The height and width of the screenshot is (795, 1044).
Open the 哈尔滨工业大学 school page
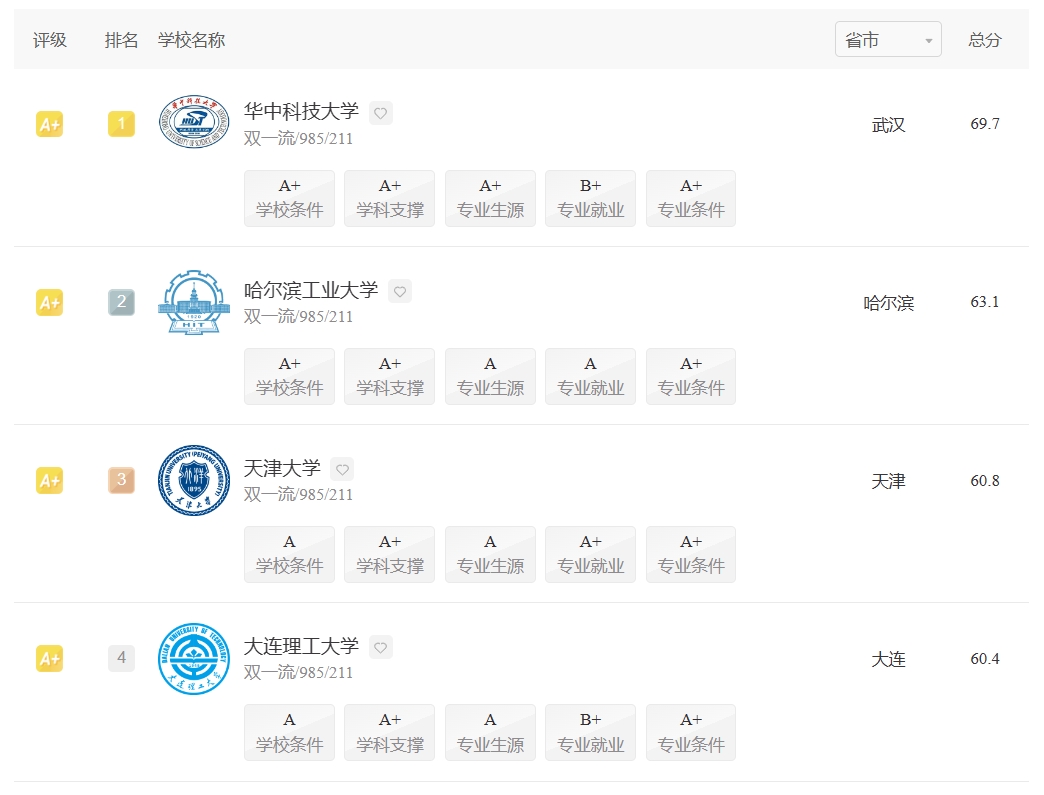coord(311,290)
